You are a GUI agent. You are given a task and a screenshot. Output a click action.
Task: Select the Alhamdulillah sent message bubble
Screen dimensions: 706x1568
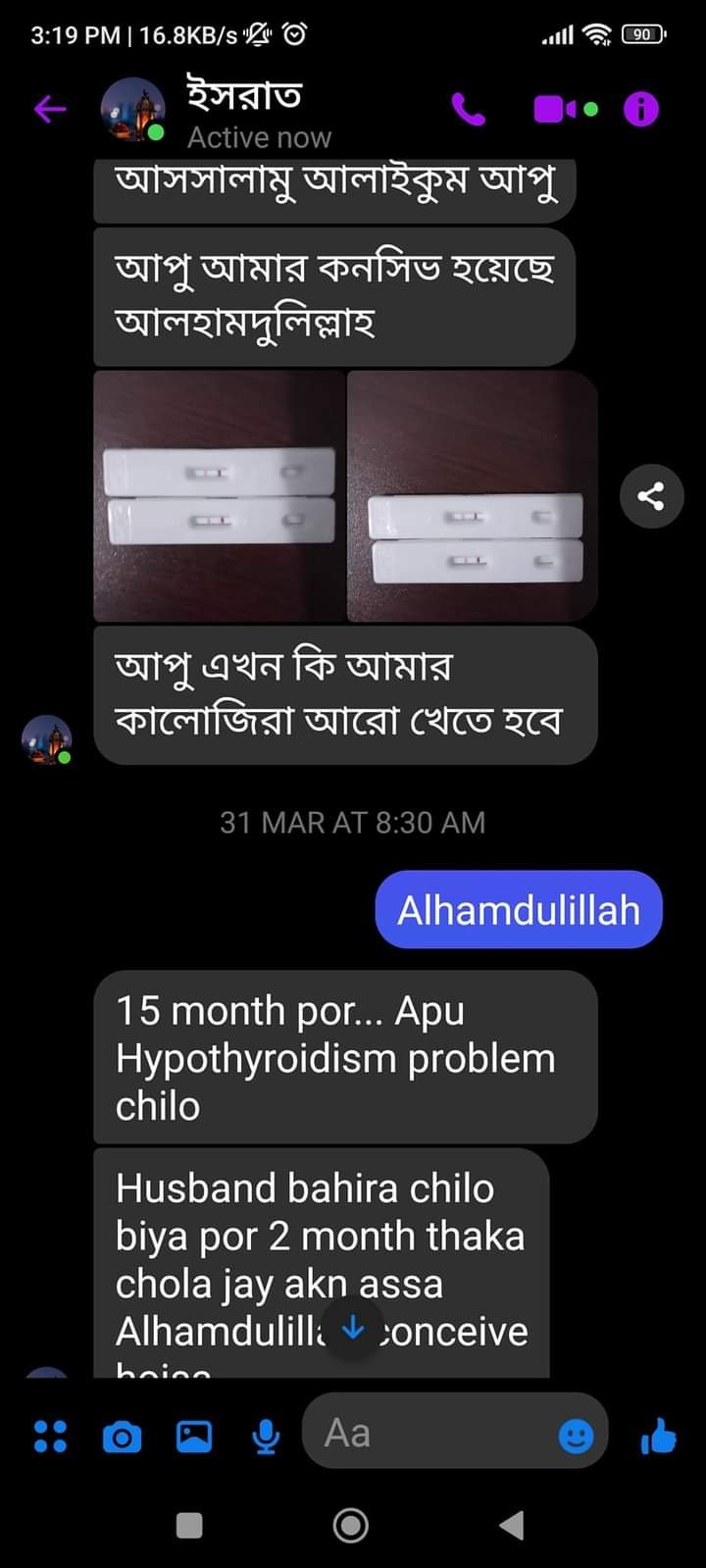(x=518, y=909)
